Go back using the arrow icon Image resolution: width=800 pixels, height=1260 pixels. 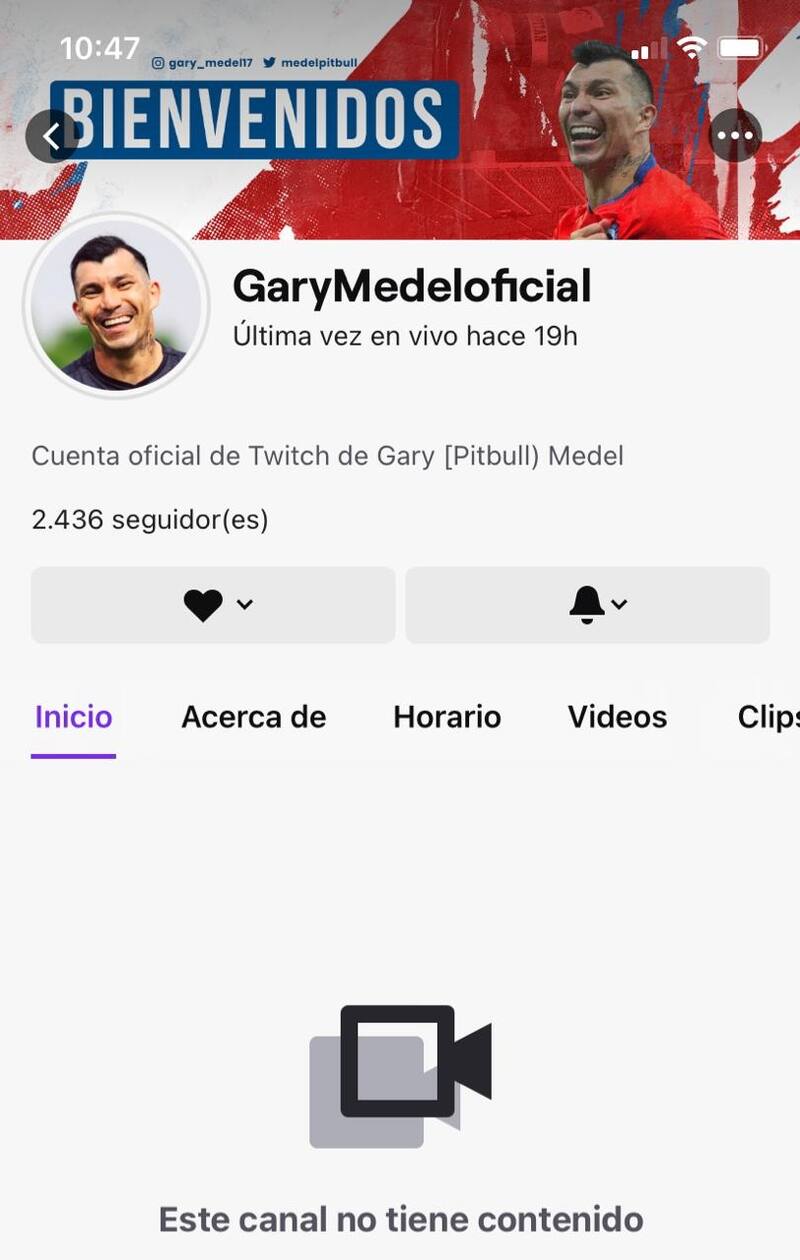pos(51,136)
